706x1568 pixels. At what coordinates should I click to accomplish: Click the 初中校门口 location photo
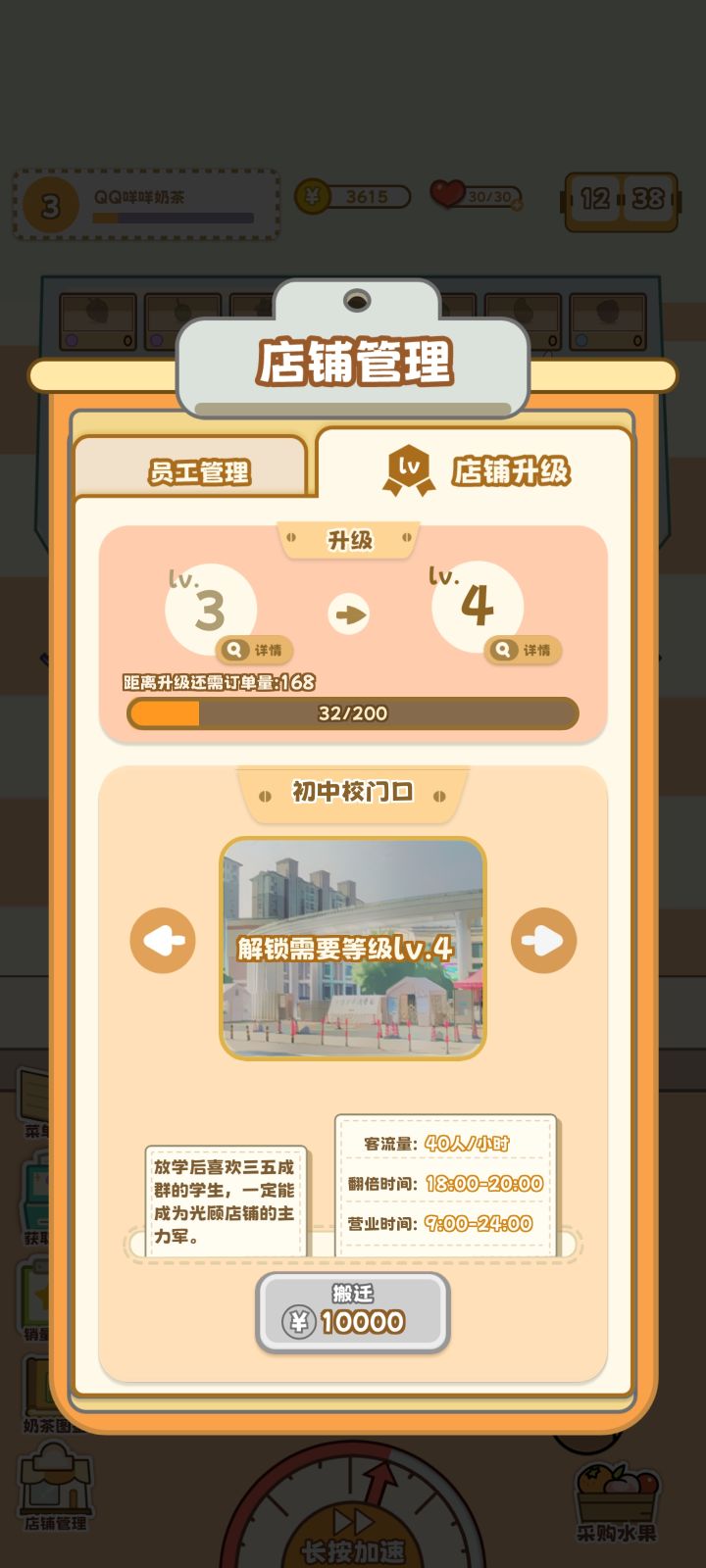(x=352, y=944)
